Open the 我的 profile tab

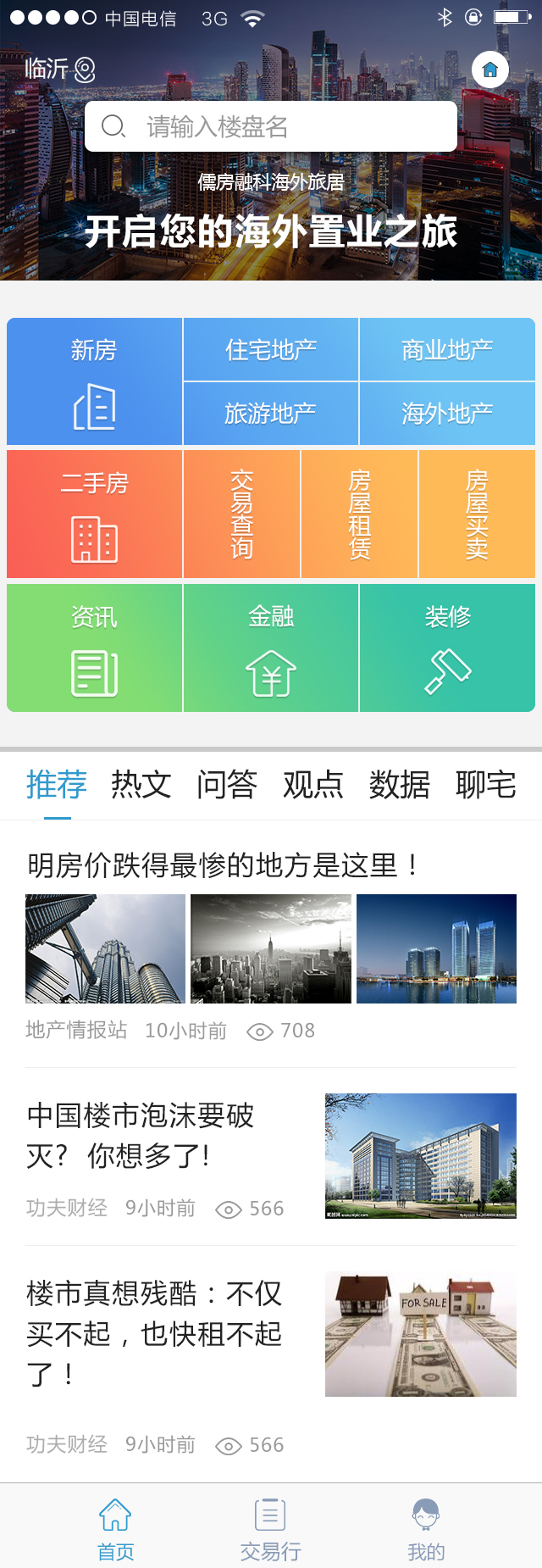426,1529
